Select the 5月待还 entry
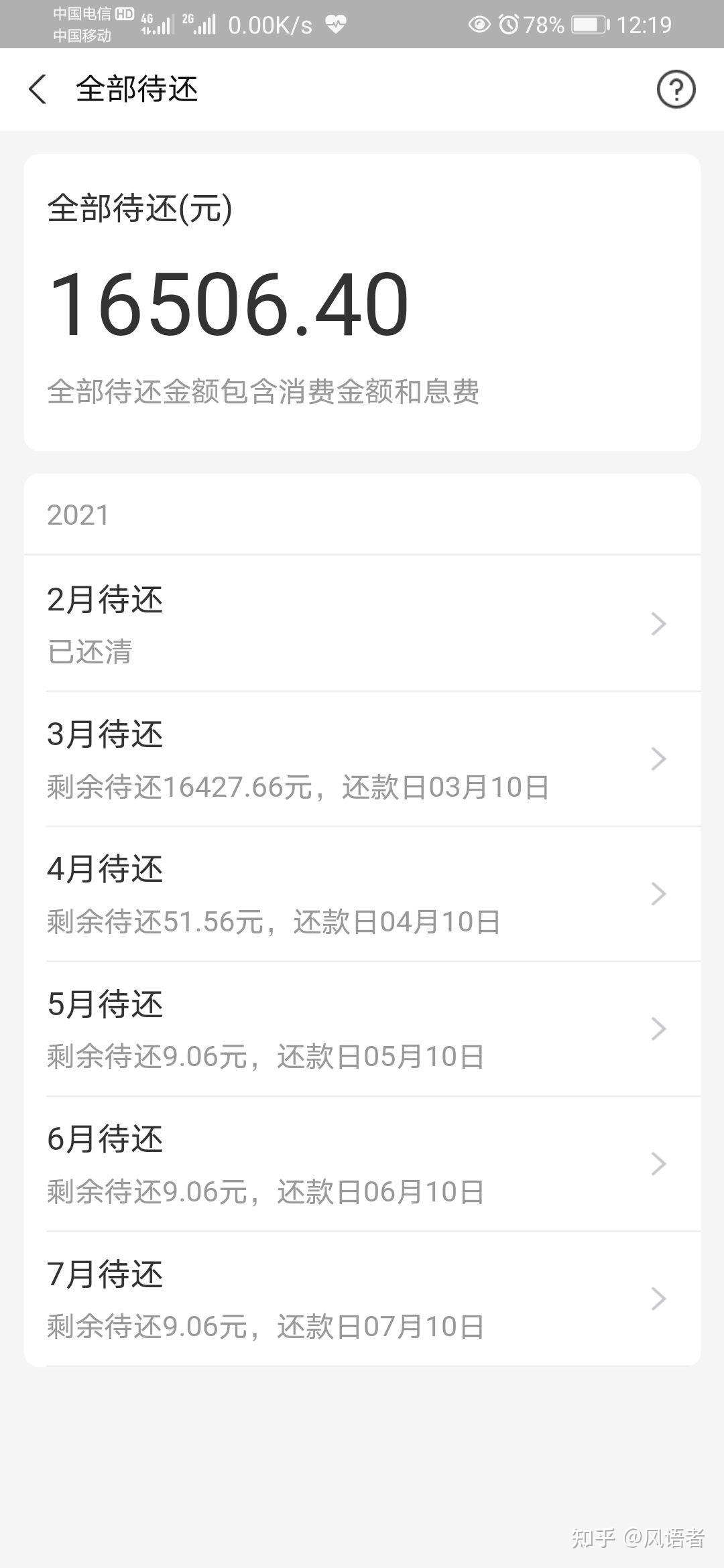Viewport: 724px width, 1568px height. (362, 1029)
